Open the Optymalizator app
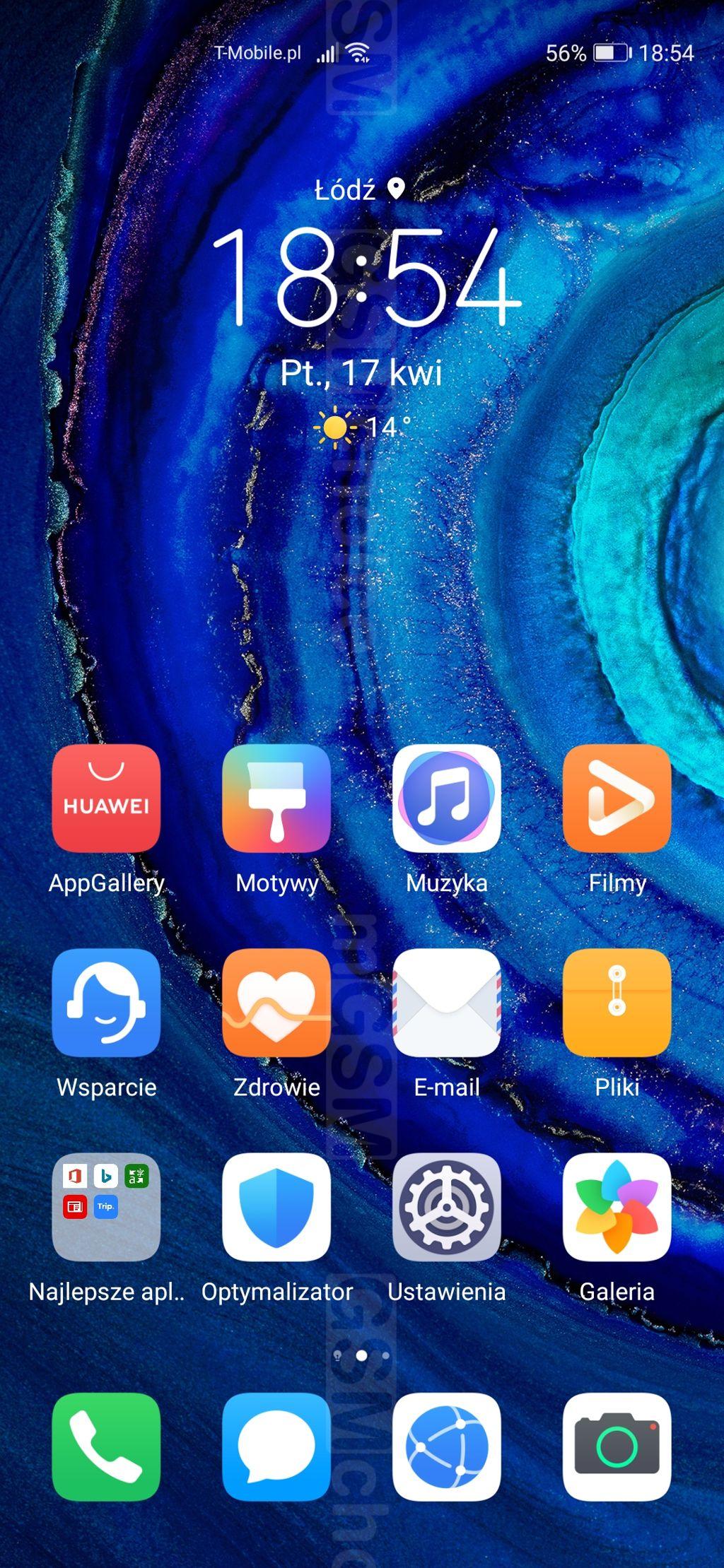724x1568 pixels. point(276,1207)
